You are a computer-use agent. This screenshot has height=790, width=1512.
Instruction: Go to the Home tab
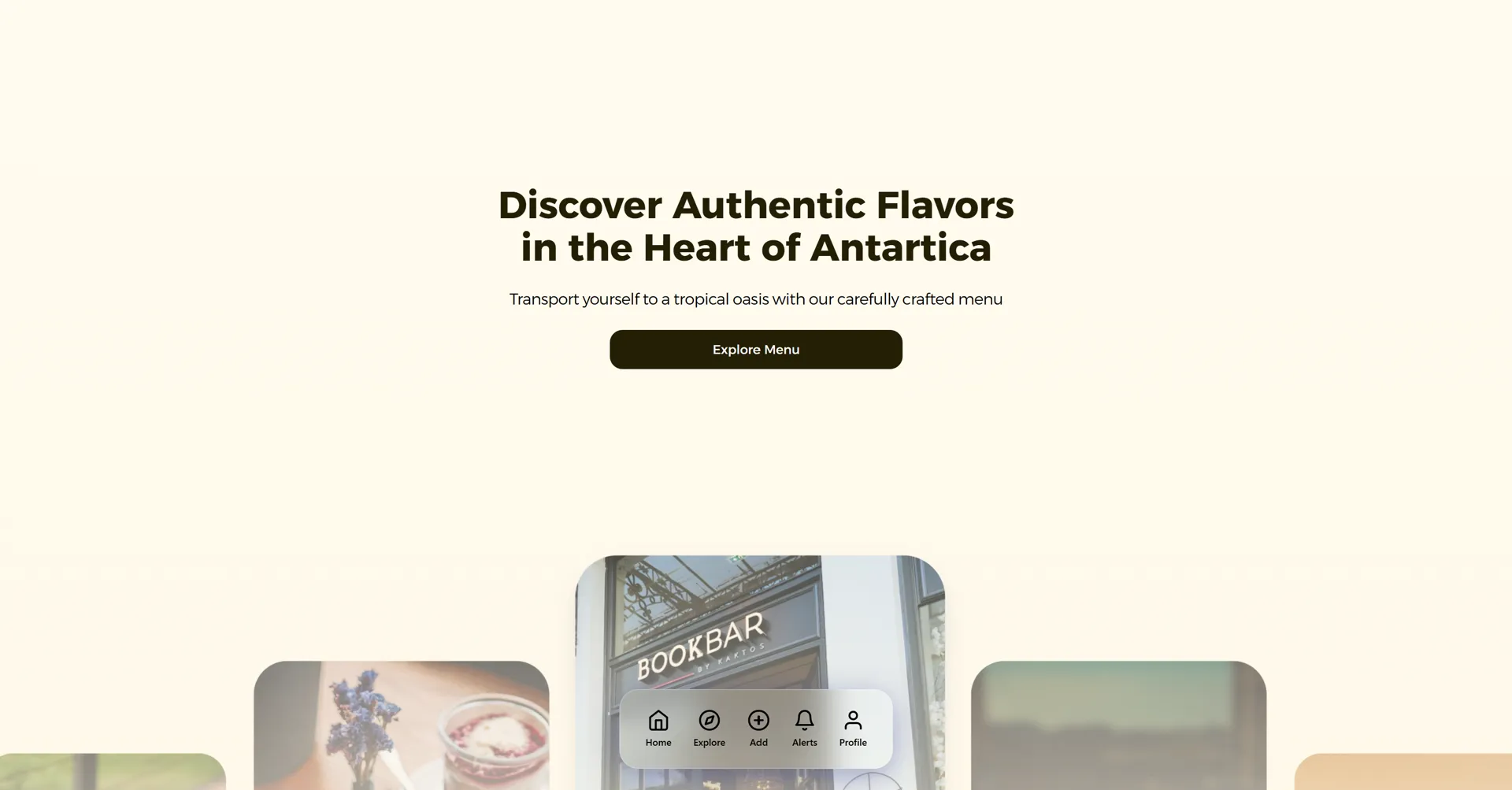pyautogui.click(x=658, y=728)
